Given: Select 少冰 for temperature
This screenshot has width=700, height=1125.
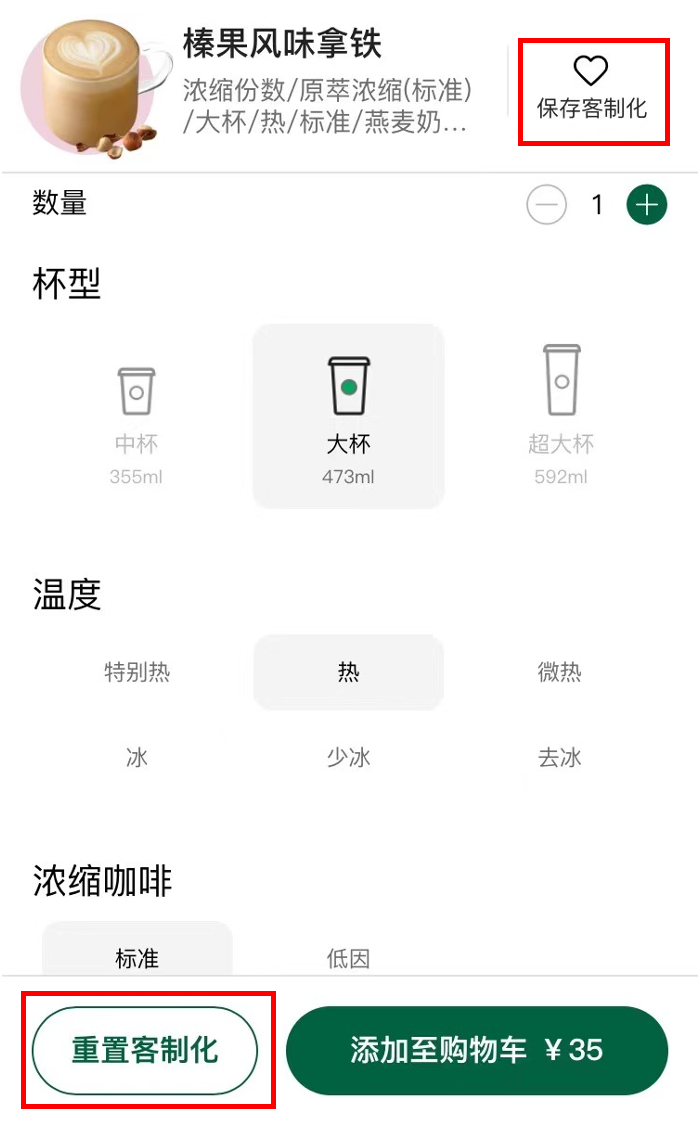Looking at the screenshot, I should [x=348, y=757].
